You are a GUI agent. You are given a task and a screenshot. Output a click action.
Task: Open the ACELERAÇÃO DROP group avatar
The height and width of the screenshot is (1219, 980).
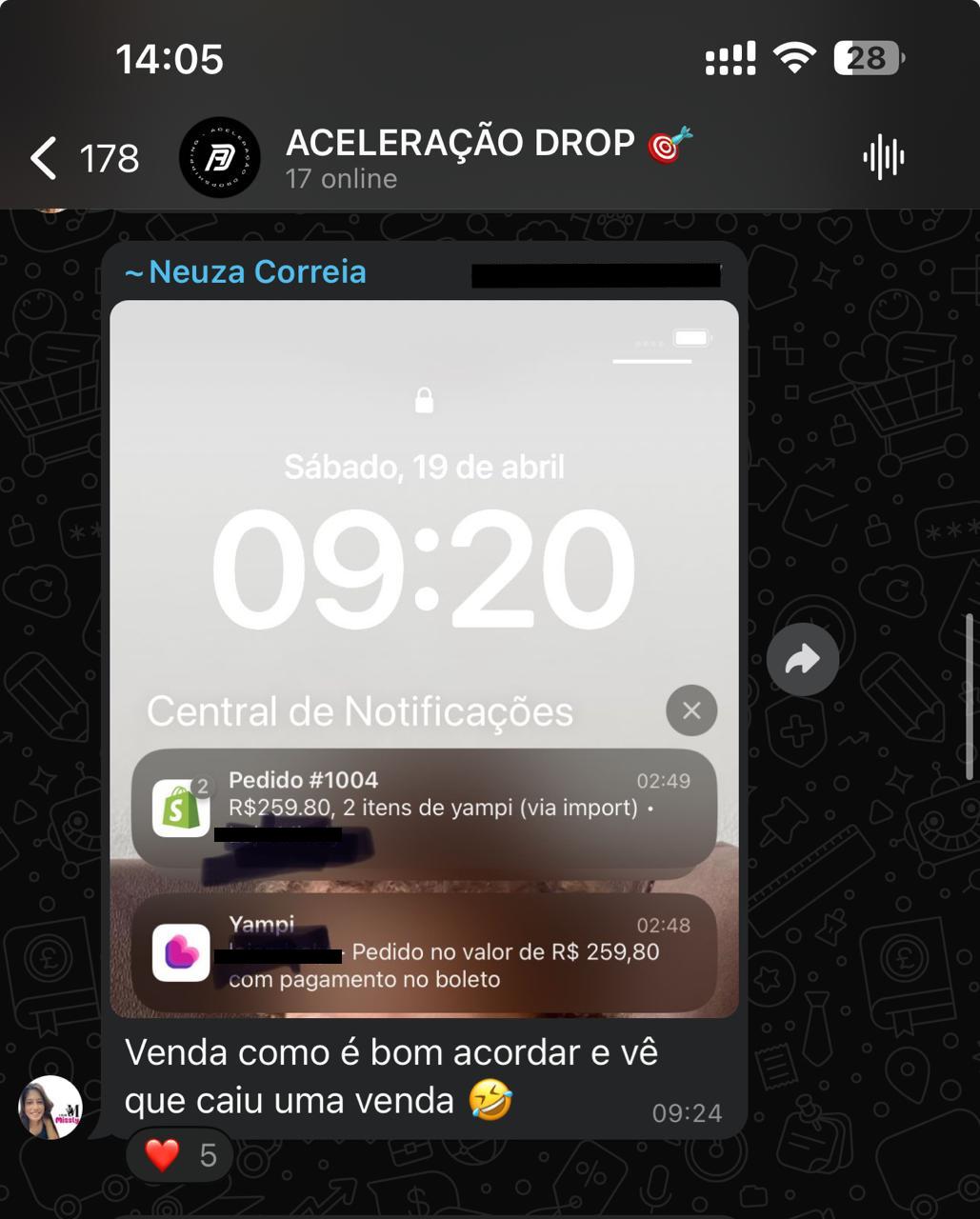tap(220, 157)
